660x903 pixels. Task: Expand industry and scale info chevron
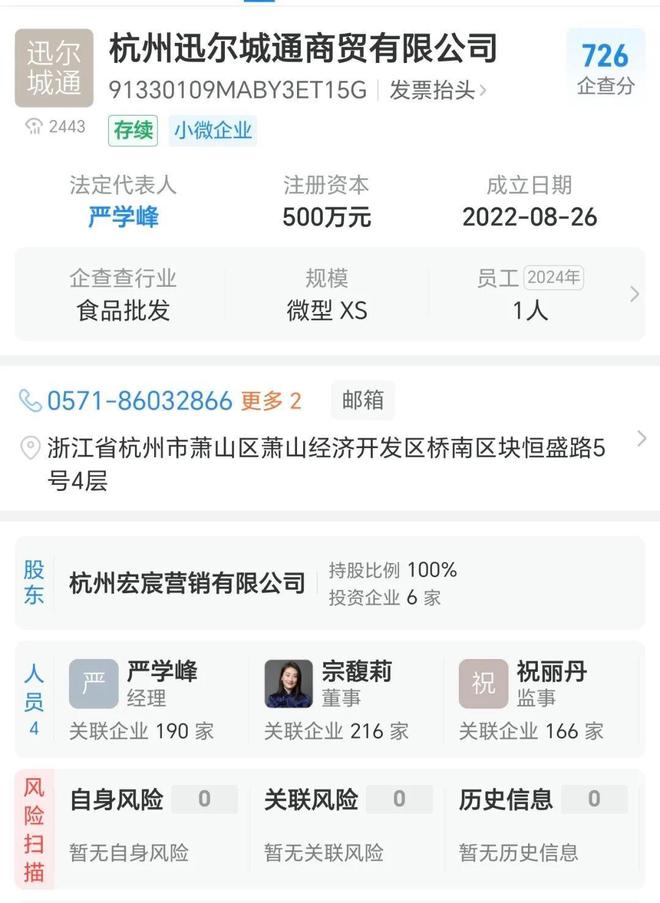[x=634, y=294]
